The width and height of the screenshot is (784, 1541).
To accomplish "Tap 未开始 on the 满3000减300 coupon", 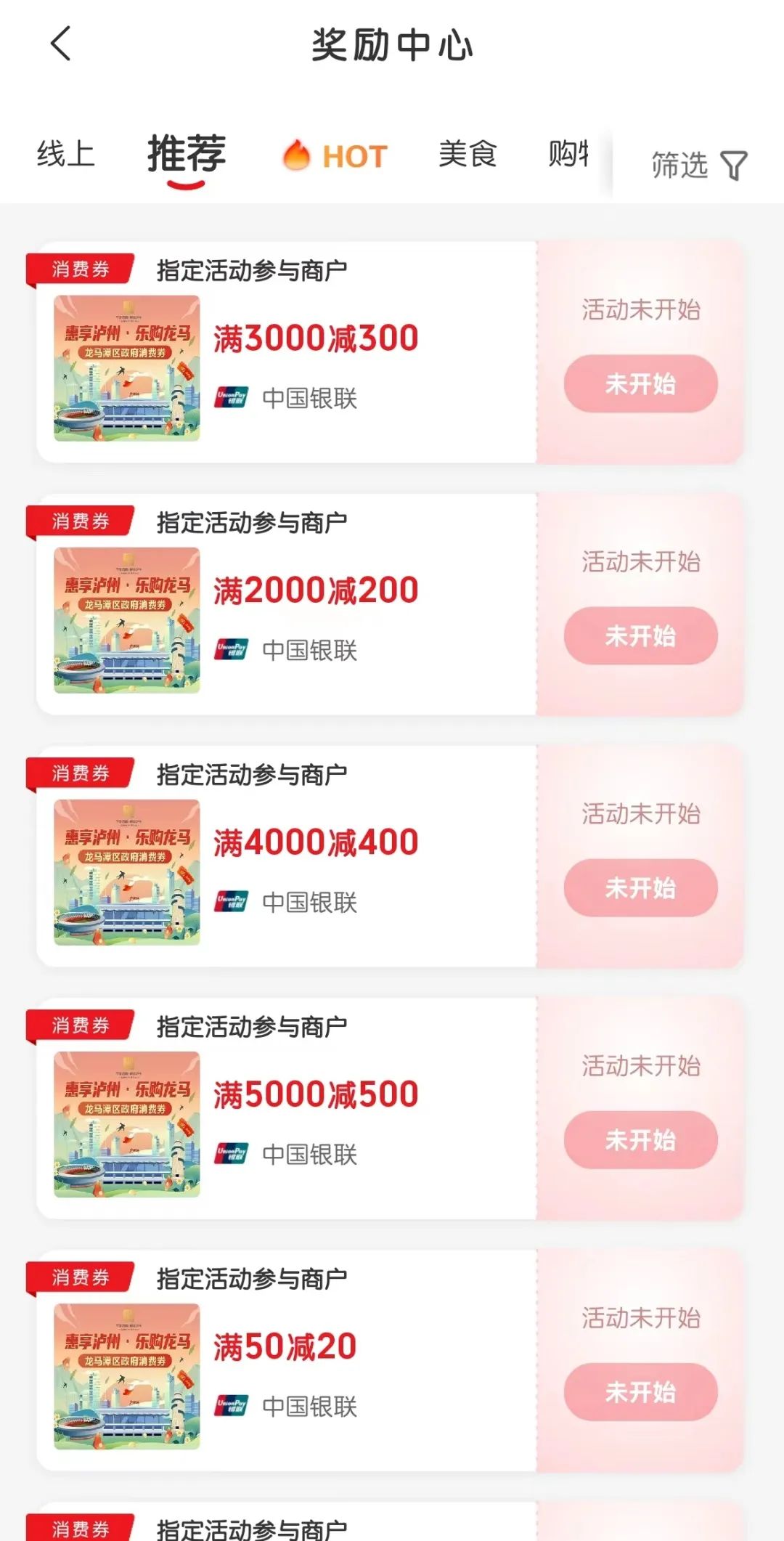I will pos(640,383).
